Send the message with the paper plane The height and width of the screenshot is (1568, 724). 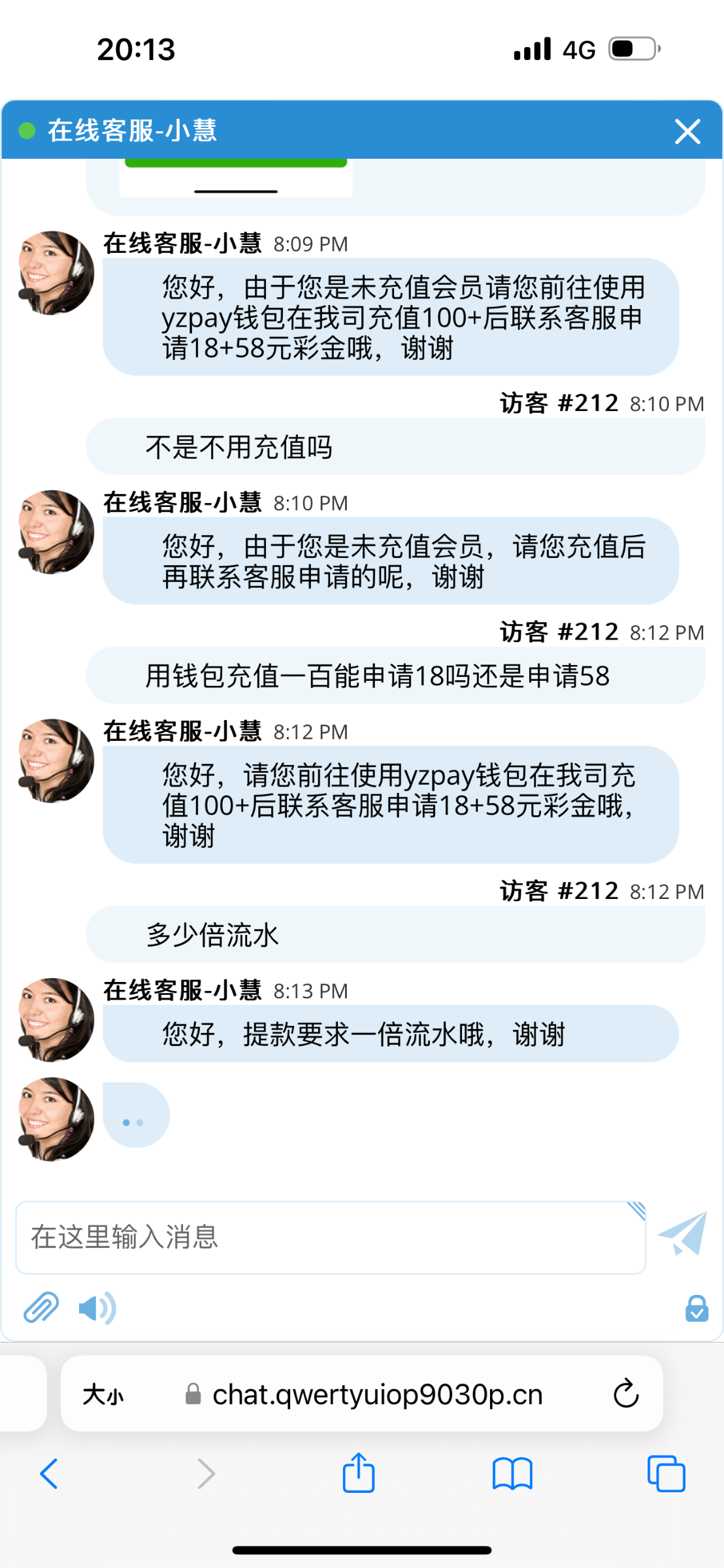click(683, 1233)
